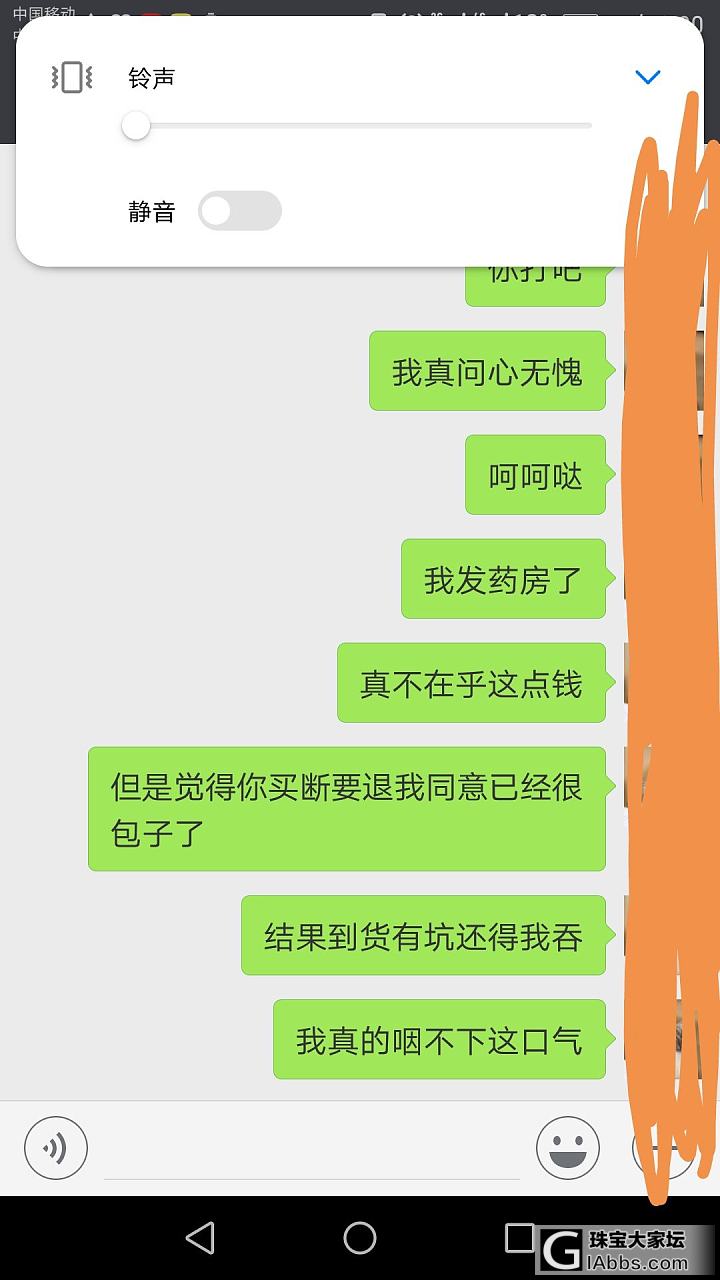Image resolution: width=720 pixels, height=1280 pixels.
Task: Expand the volume panel chevron
Action: point(648,77)
